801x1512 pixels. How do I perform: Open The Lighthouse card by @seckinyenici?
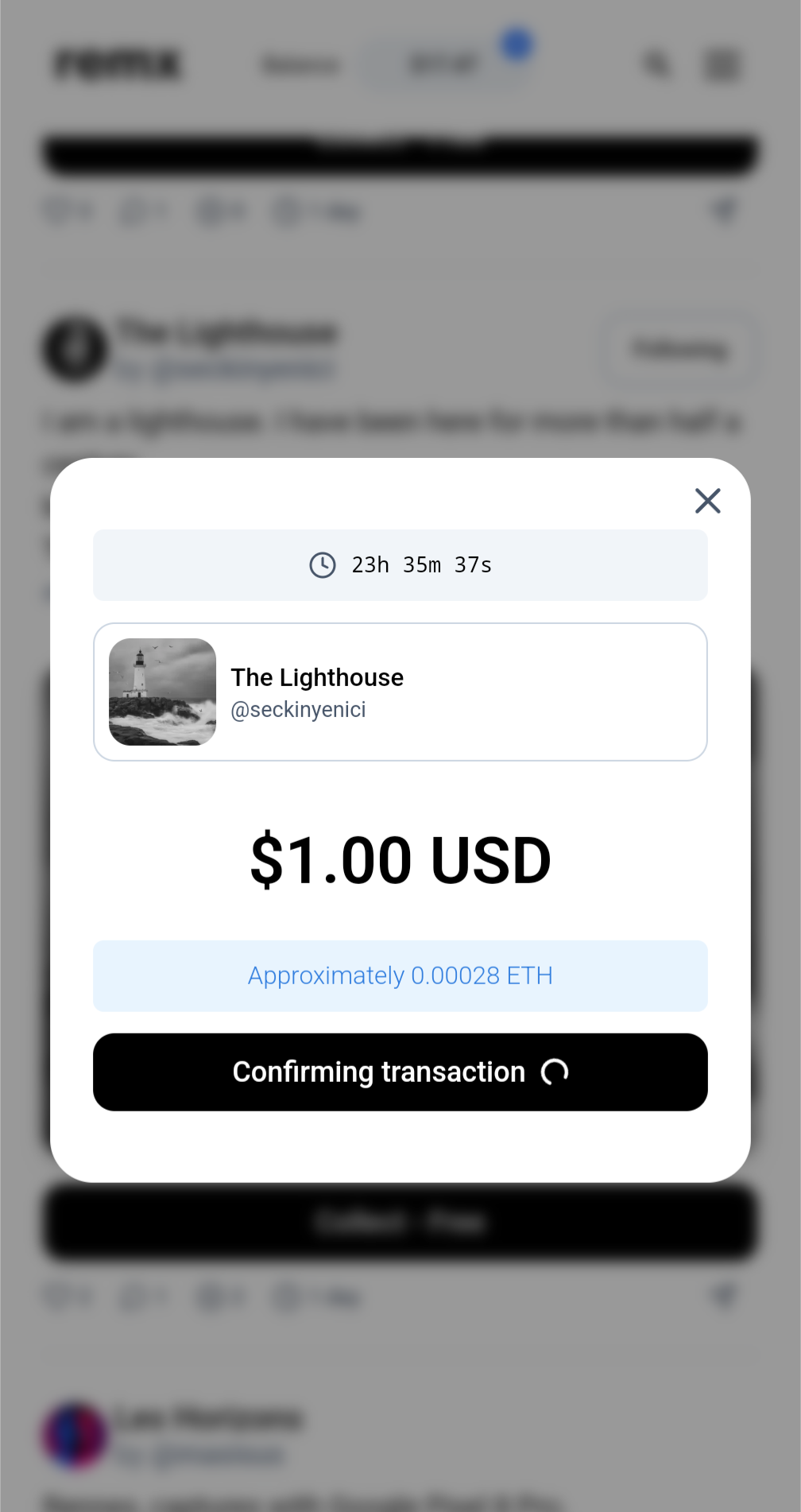pos(400,692)
